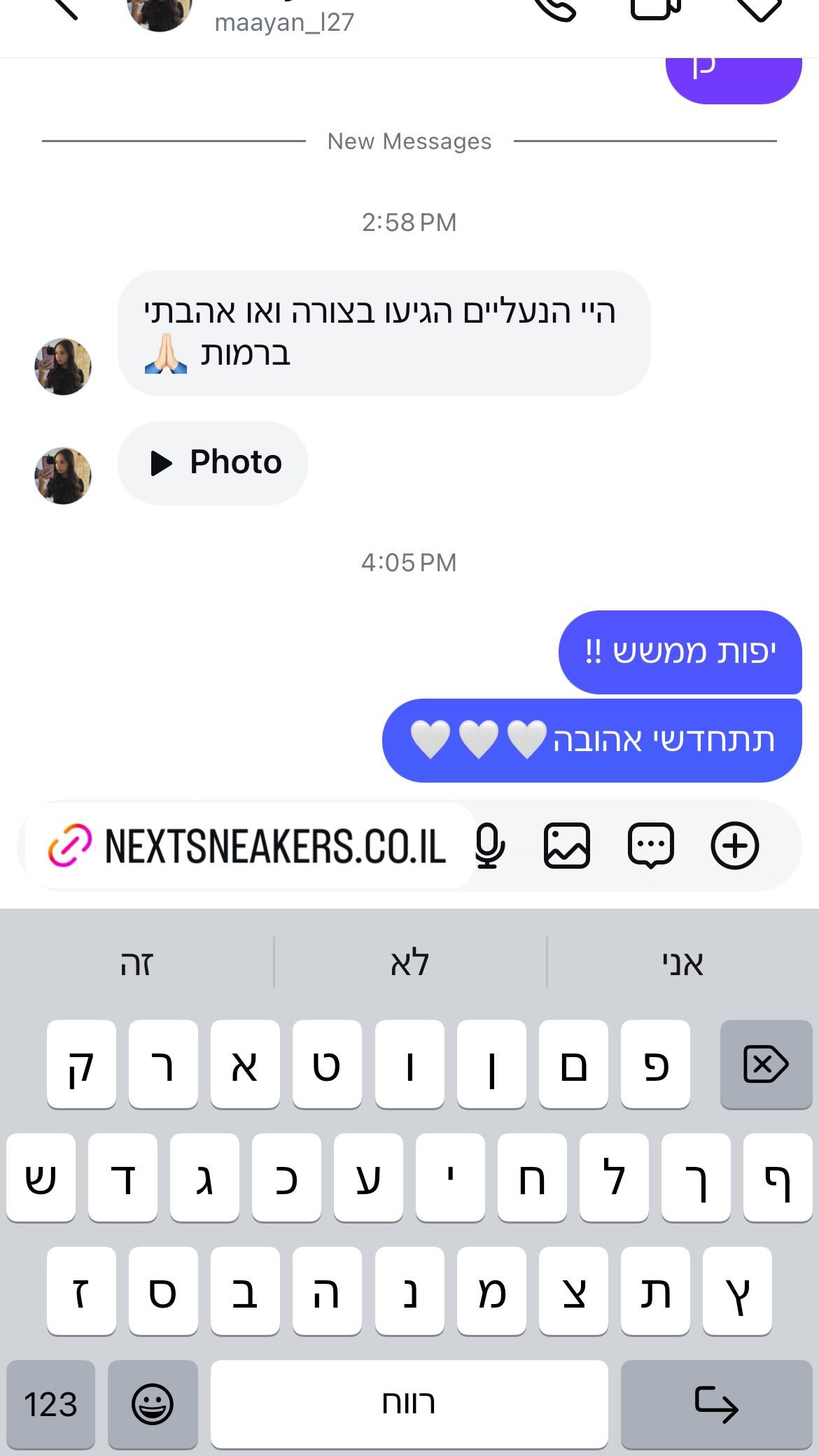Choose the suggestion לא

tap(409, 962)
